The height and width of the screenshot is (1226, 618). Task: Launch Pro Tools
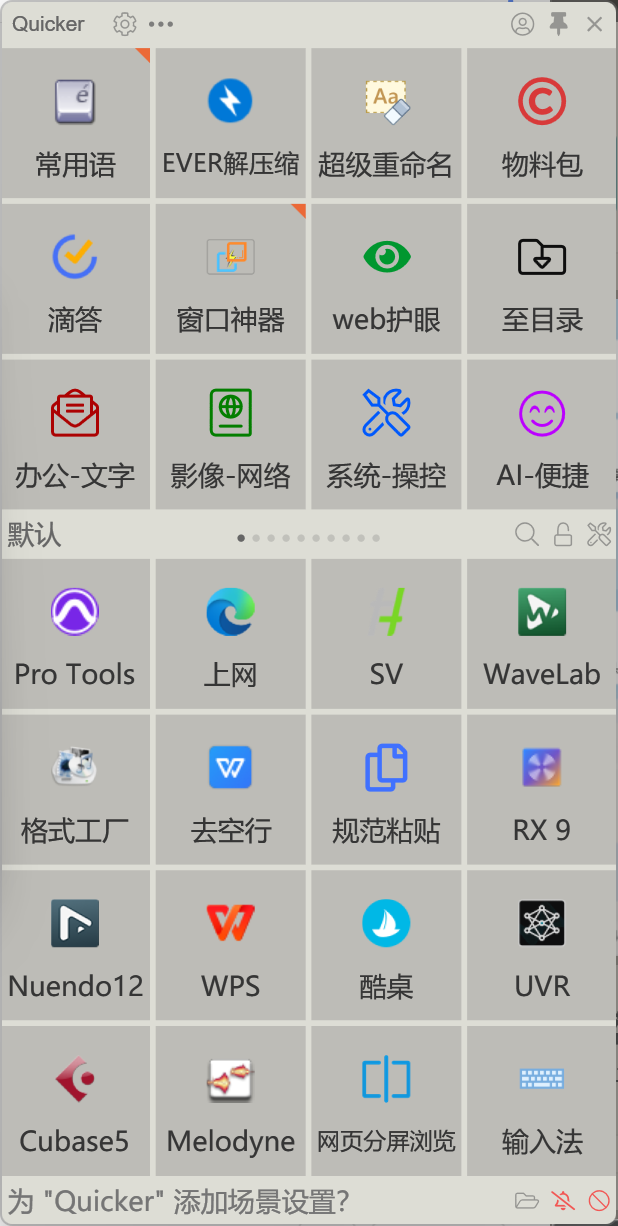point(76,634)
